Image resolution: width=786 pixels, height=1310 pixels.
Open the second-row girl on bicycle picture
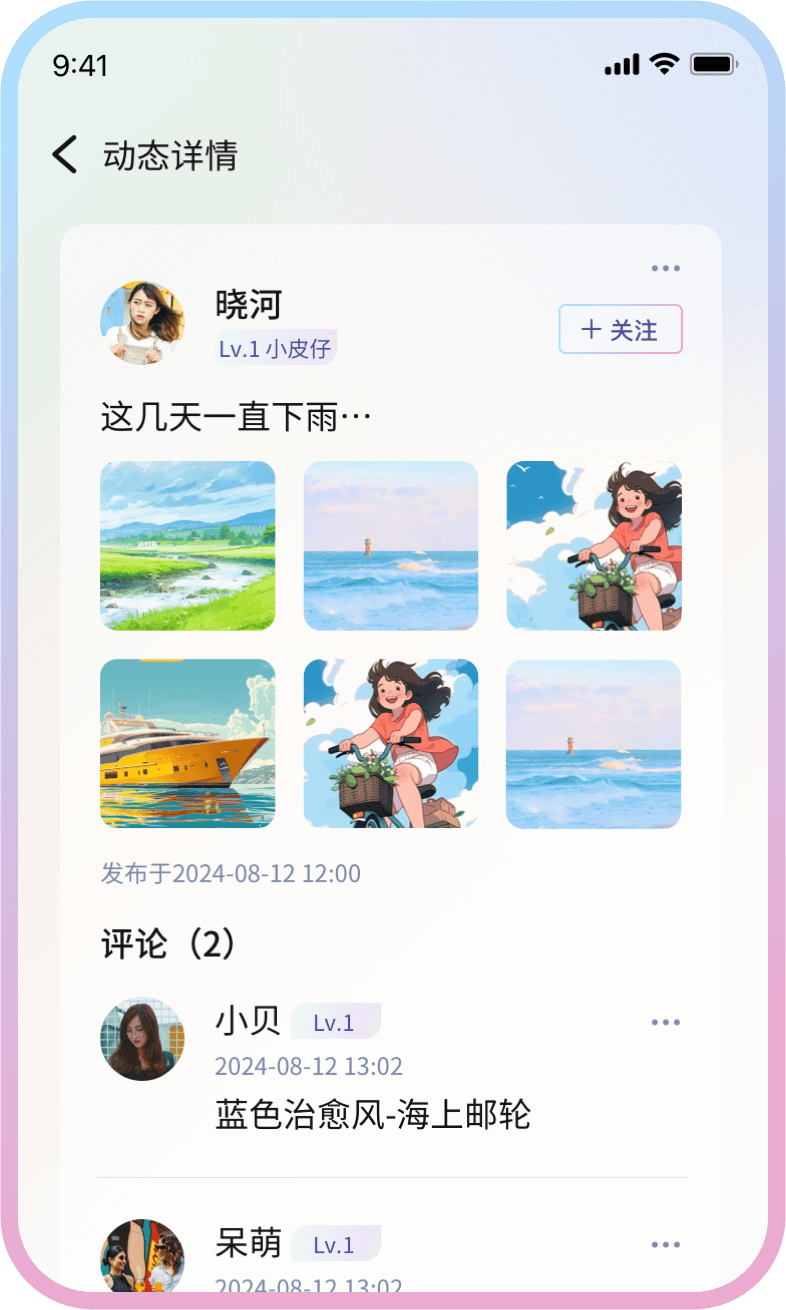tap(391, 743)
